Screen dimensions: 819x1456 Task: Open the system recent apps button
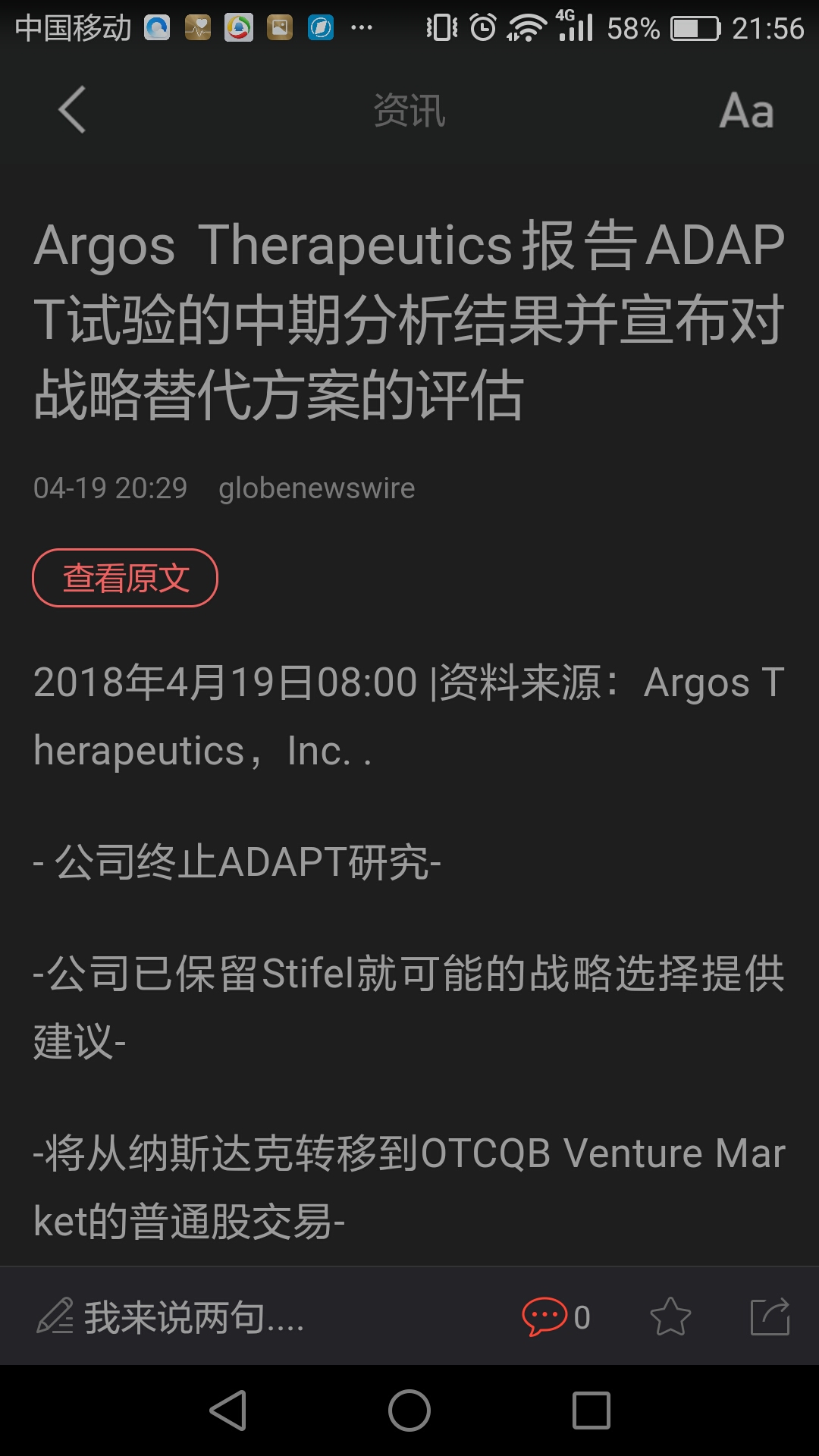point(591,1410)
